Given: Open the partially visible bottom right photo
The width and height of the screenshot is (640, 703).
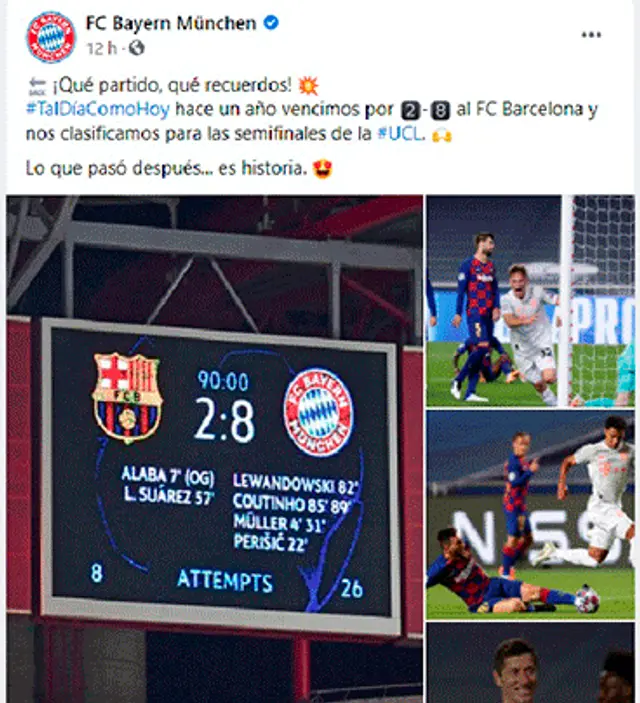Looking at the screenshot, I should 530,664.
